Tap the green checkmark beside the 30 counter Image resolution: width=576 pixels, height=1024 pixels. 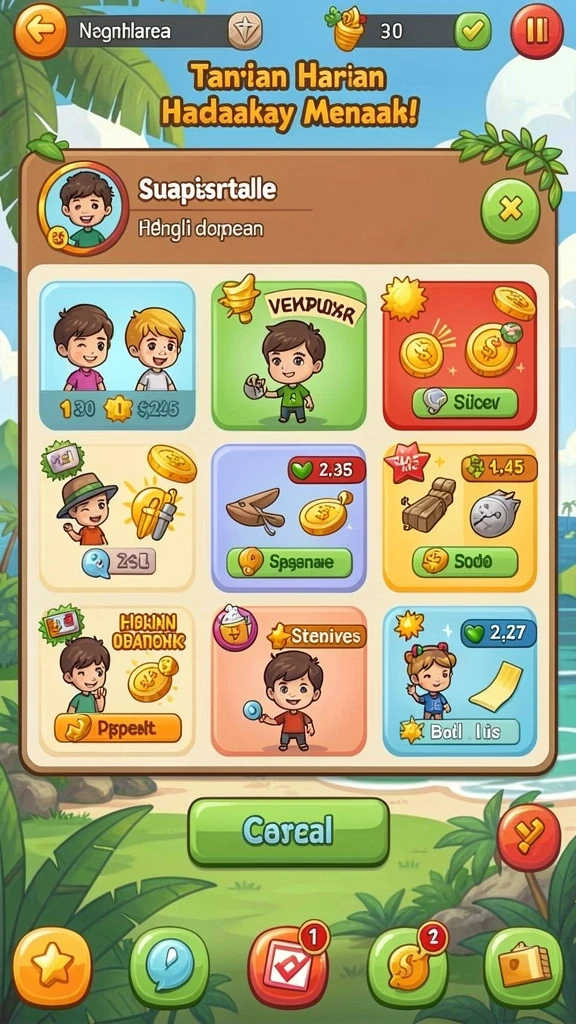472,31
